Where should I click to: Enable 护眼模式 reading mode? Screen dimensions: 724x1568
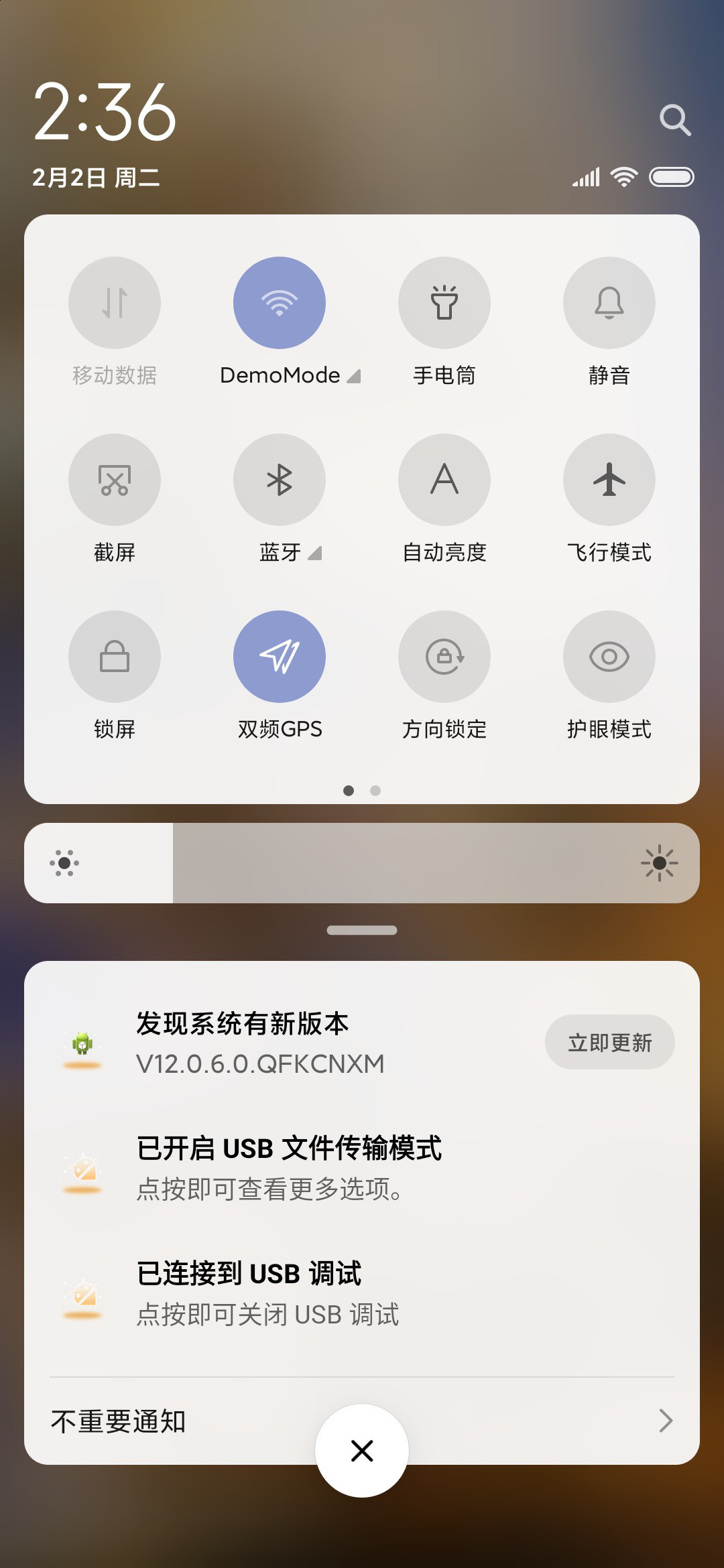coord(609,657)
